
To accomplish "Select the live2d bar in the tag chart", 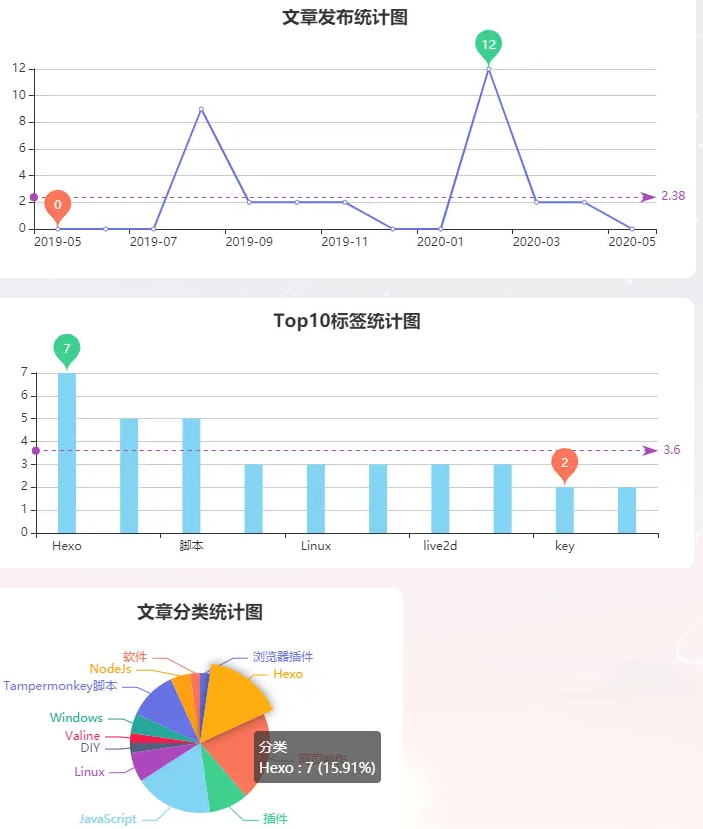I will pos(440,499).
